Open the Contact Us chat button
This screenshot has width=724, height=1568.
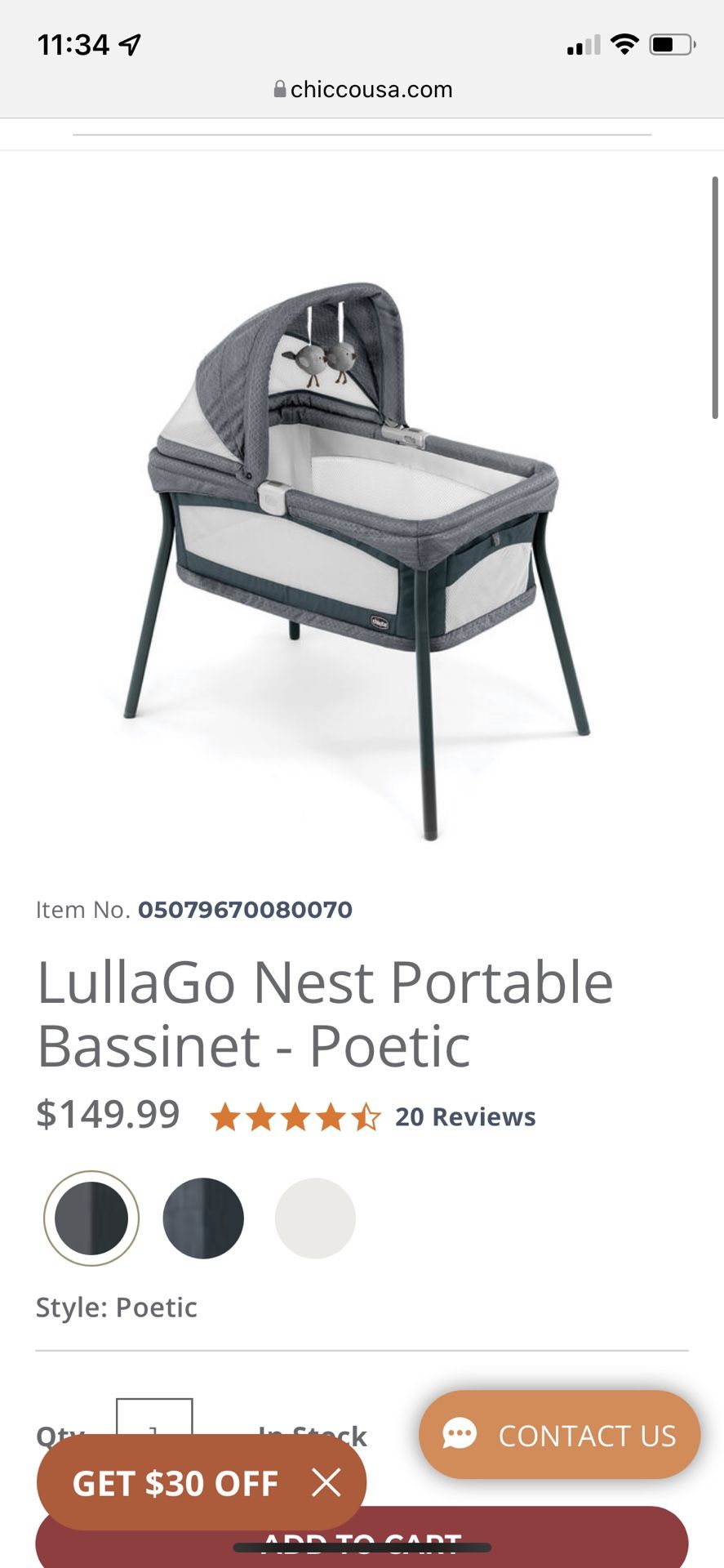[560, 1435]
